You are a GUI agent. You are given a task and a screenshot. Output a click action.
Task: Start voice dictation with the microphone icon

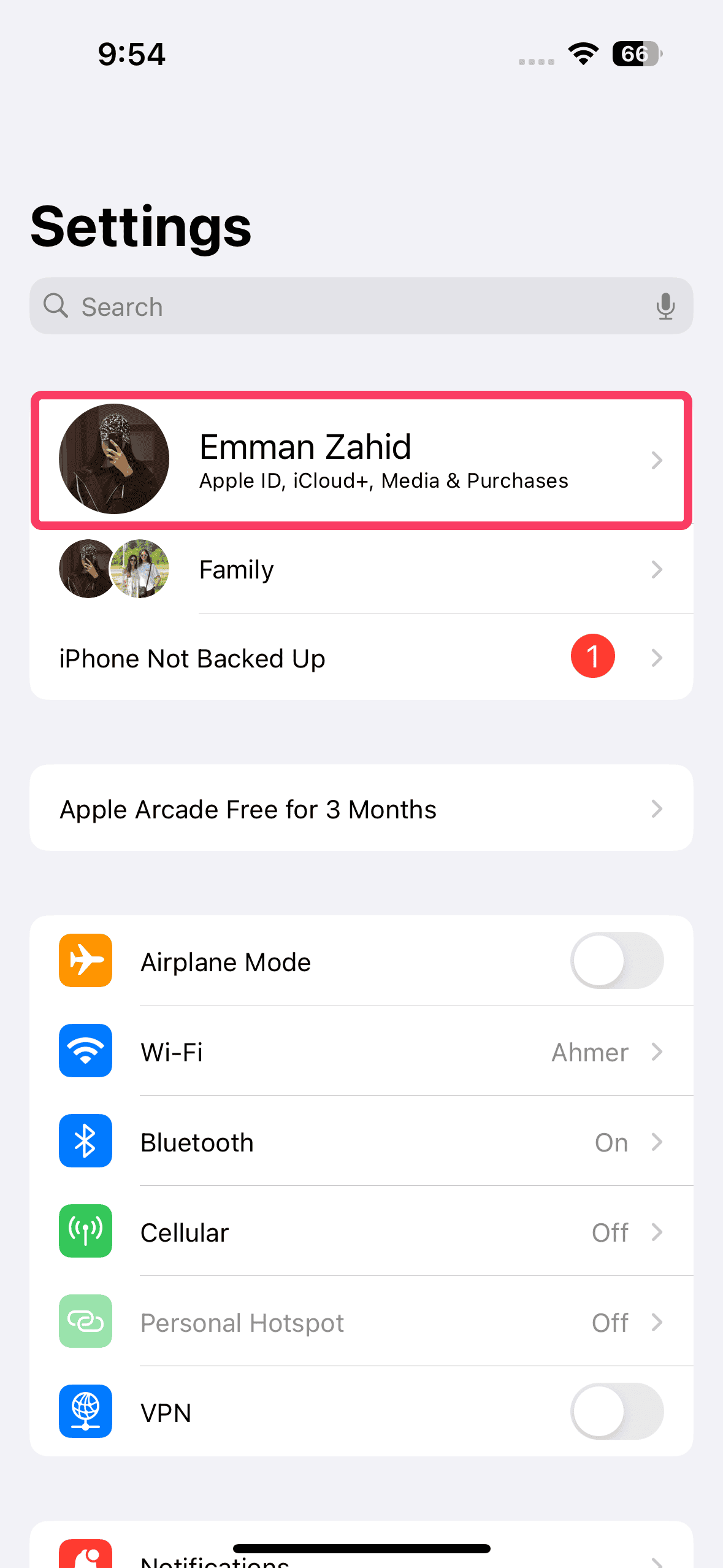point(665,306)
